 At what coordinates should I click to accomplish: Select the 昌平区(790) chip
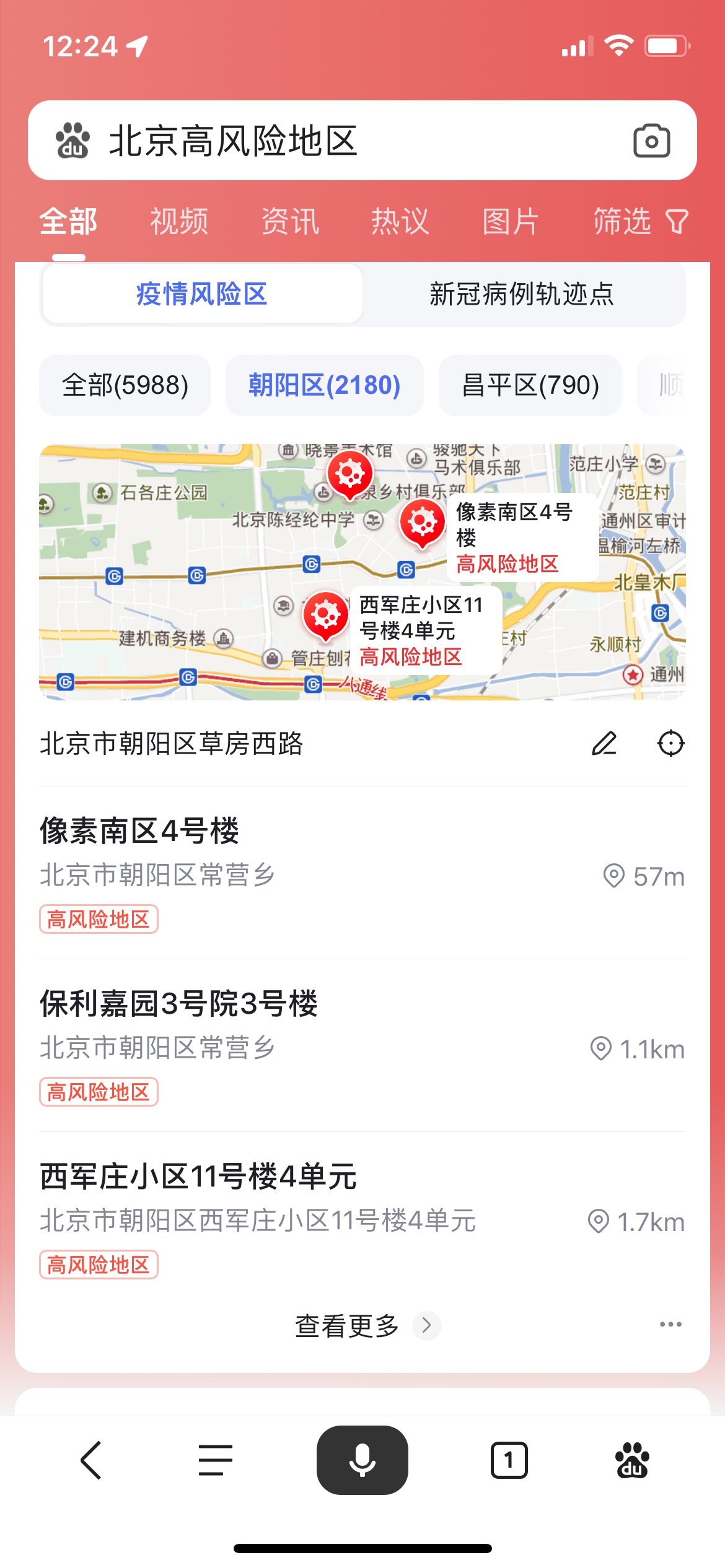coord(530,385)
